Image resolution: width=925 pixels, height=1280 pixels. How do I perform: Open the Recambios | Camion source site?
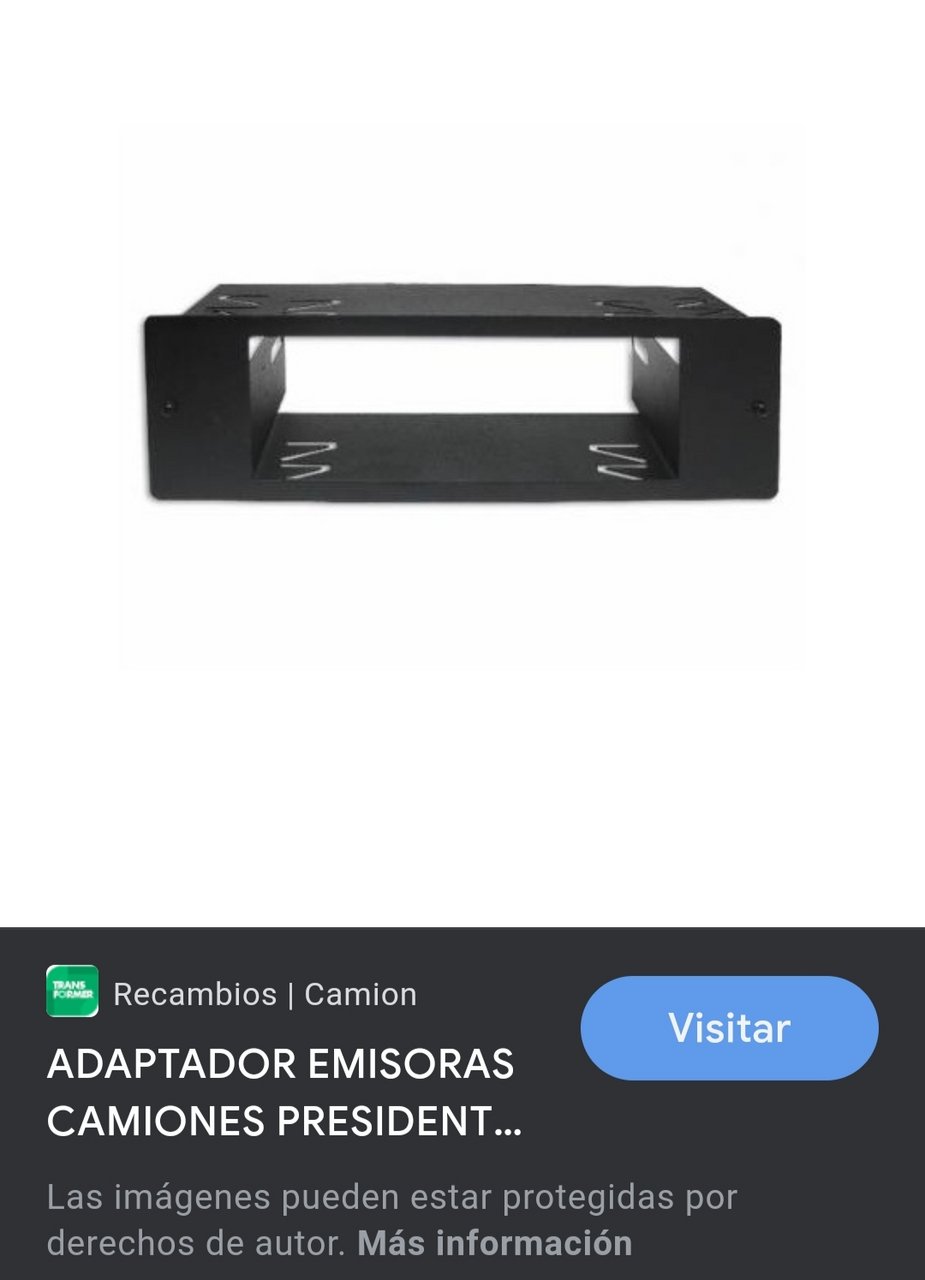click(264, 994)
